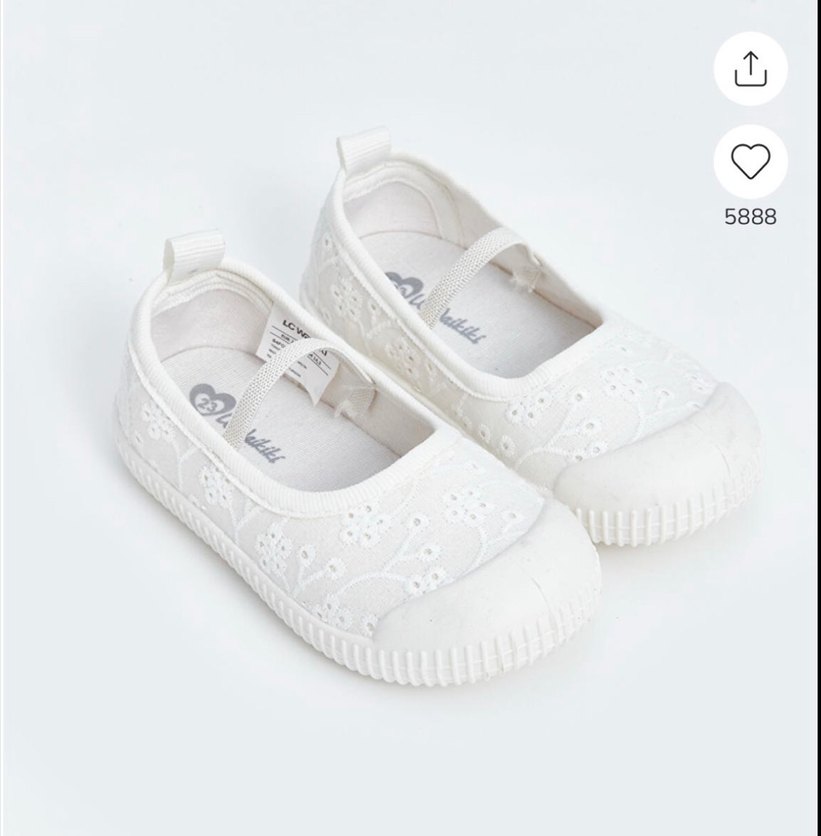This screenshot has height=836, width=821.
Task: Add the shoes to favorites
Action: pyautogui.click(x=750, y=161)
